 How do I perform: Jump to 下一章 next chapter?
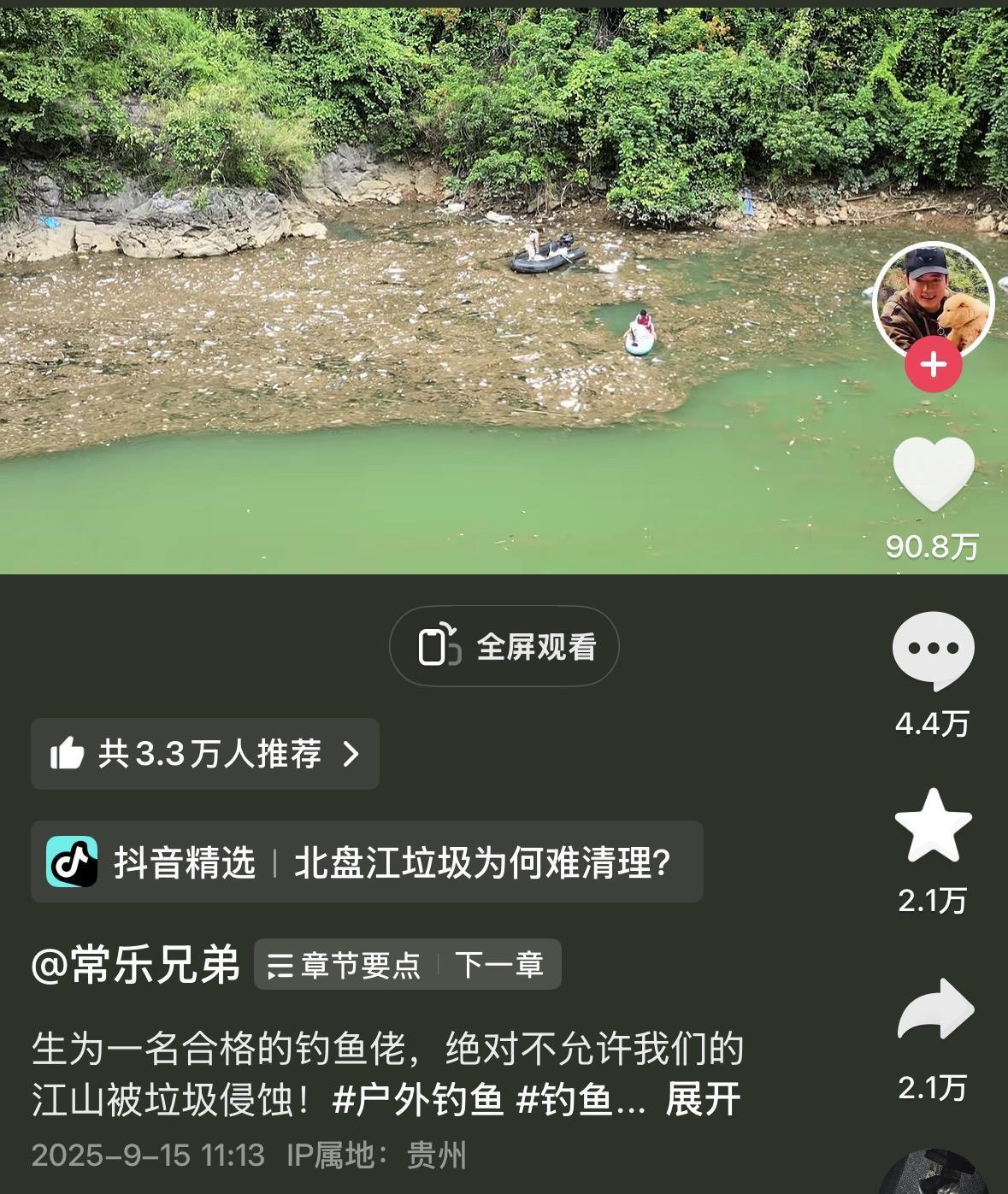498,965
